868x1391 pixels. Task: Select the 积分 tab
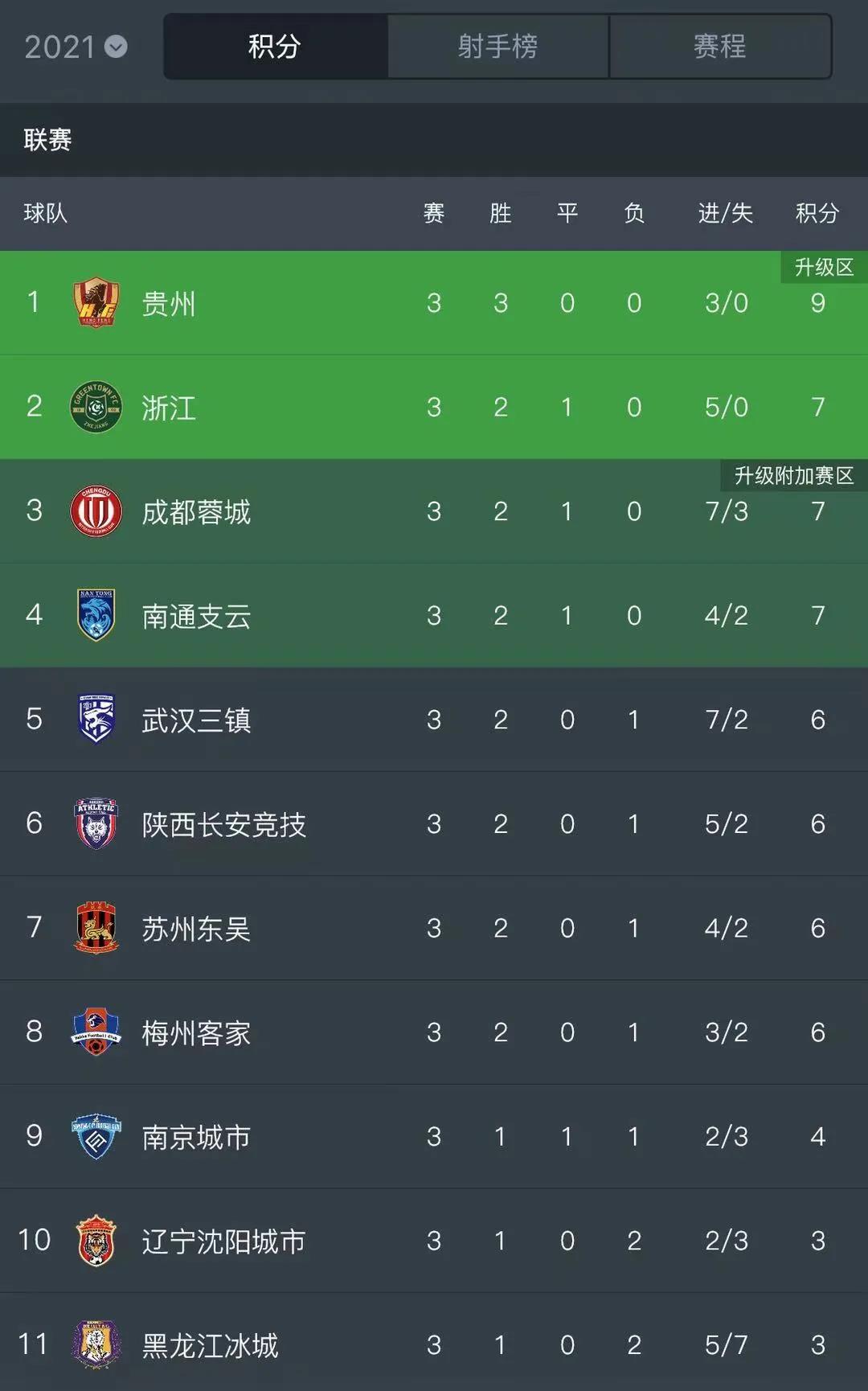point(275,47)
